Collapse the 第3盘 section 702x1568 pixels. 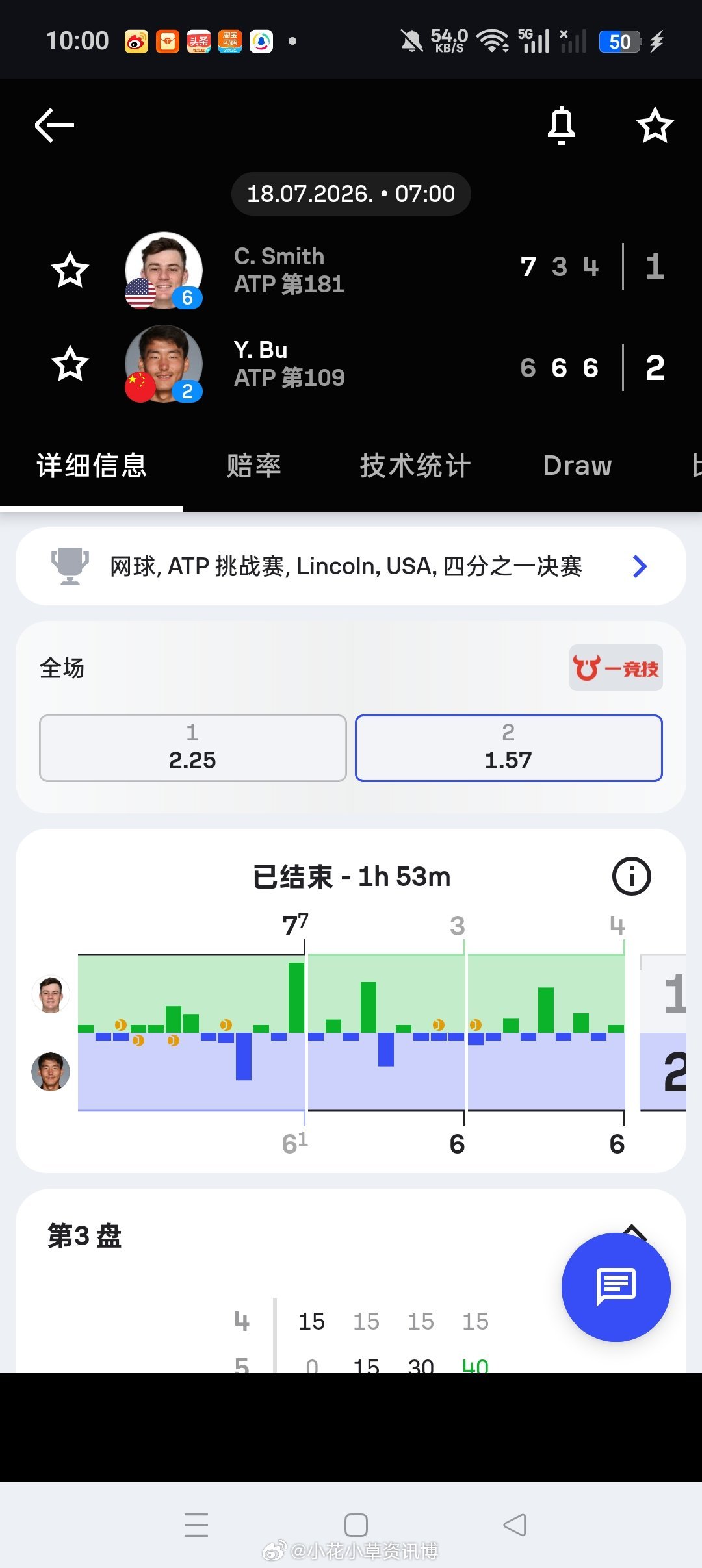[x=632, y=1232]
